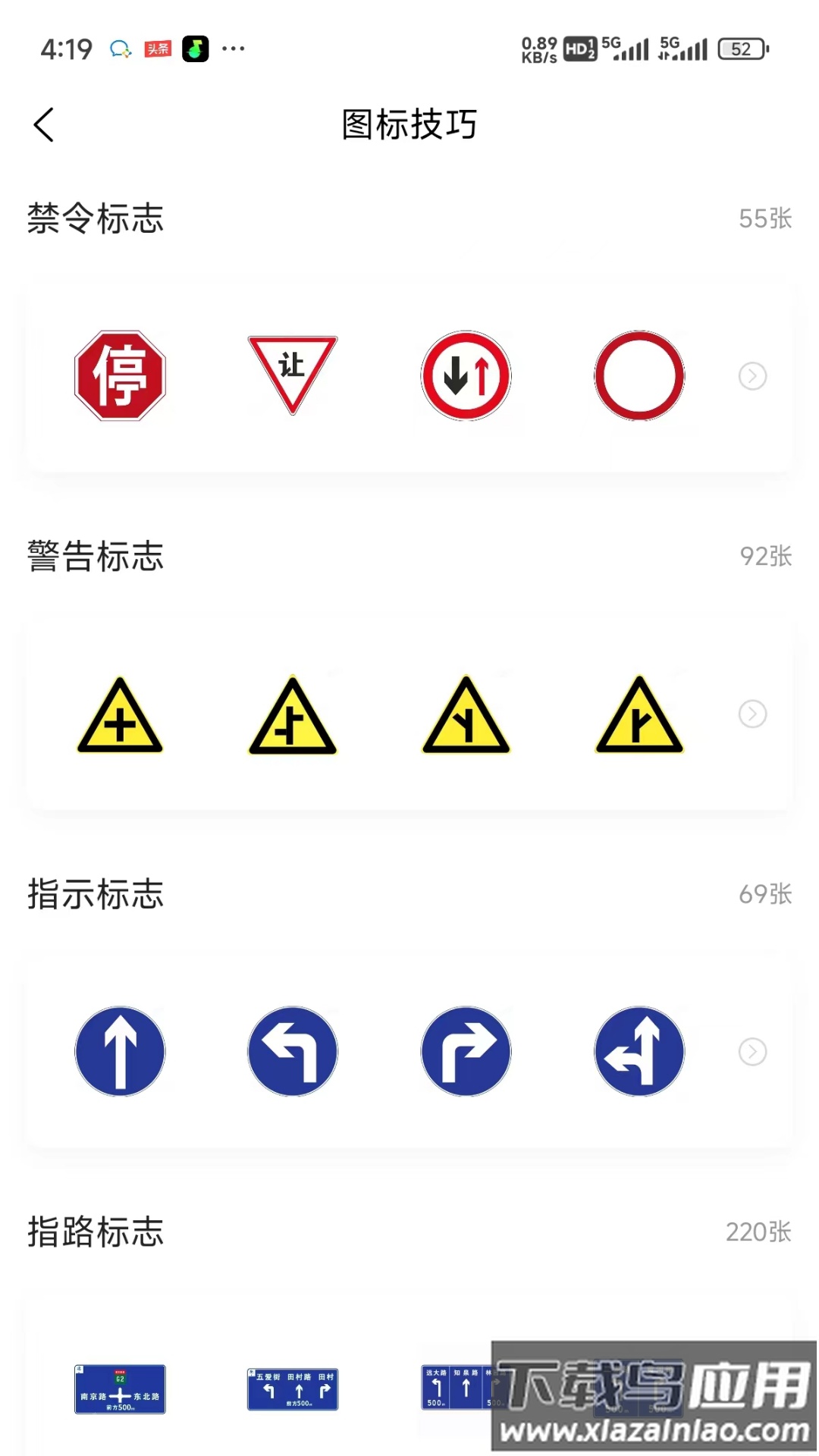Viewport: 819px width, 1456px height.
Task: Click the give way to oncoming traffic sign
Action: point(466,376)
